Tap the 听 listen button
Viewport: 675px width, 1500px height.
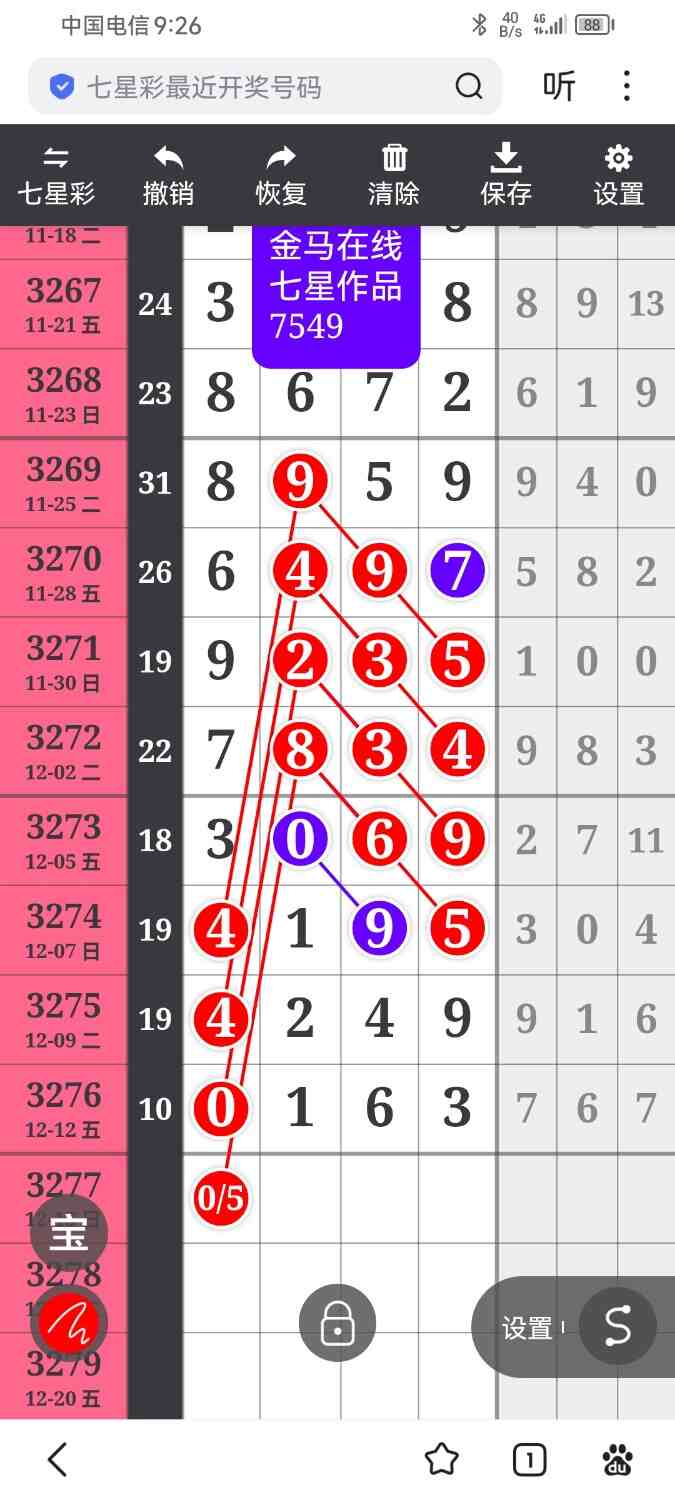[x=559, y=87]
